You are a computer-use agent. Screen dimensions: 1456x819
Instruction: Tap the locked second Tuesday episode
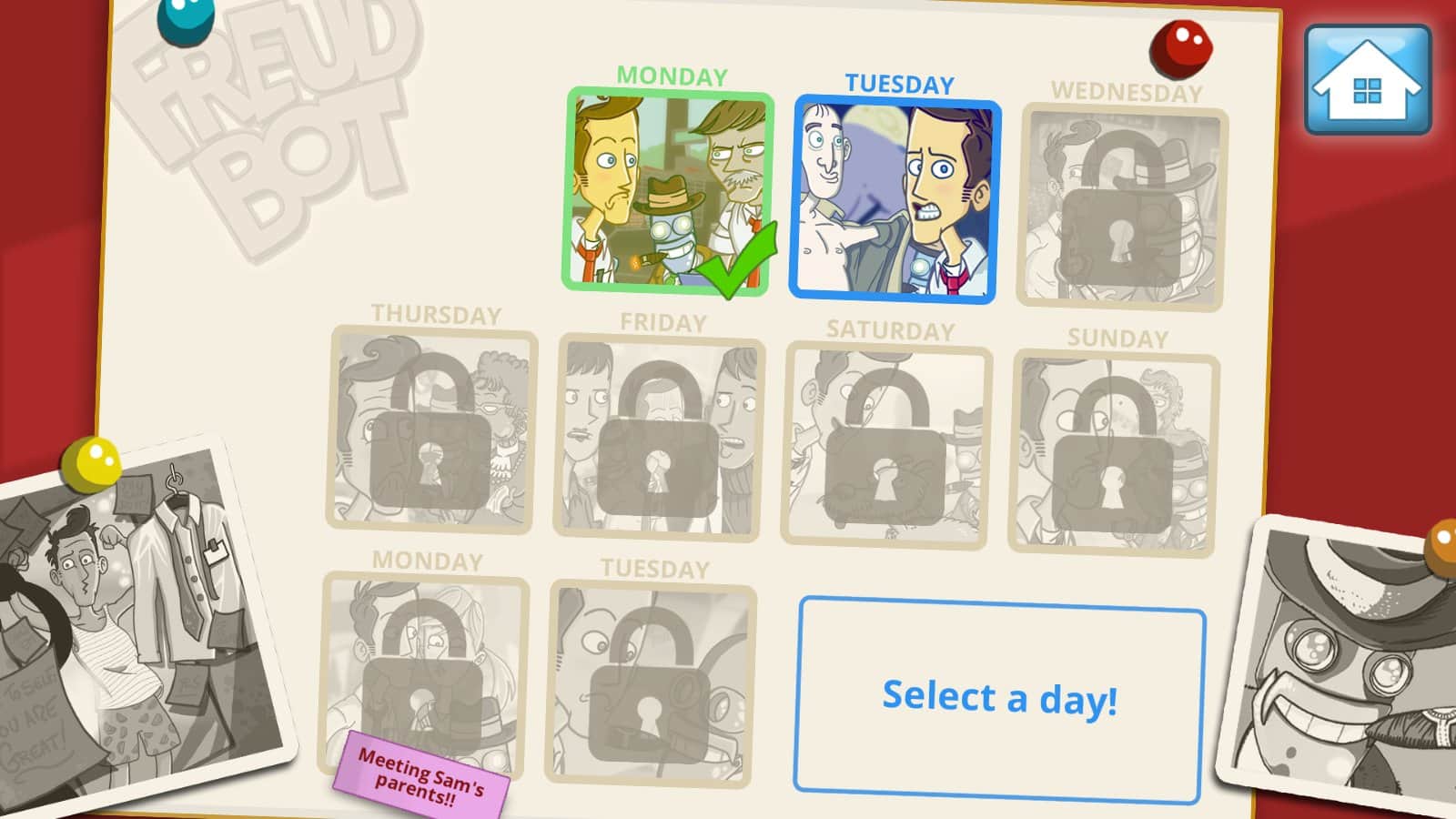652,684
